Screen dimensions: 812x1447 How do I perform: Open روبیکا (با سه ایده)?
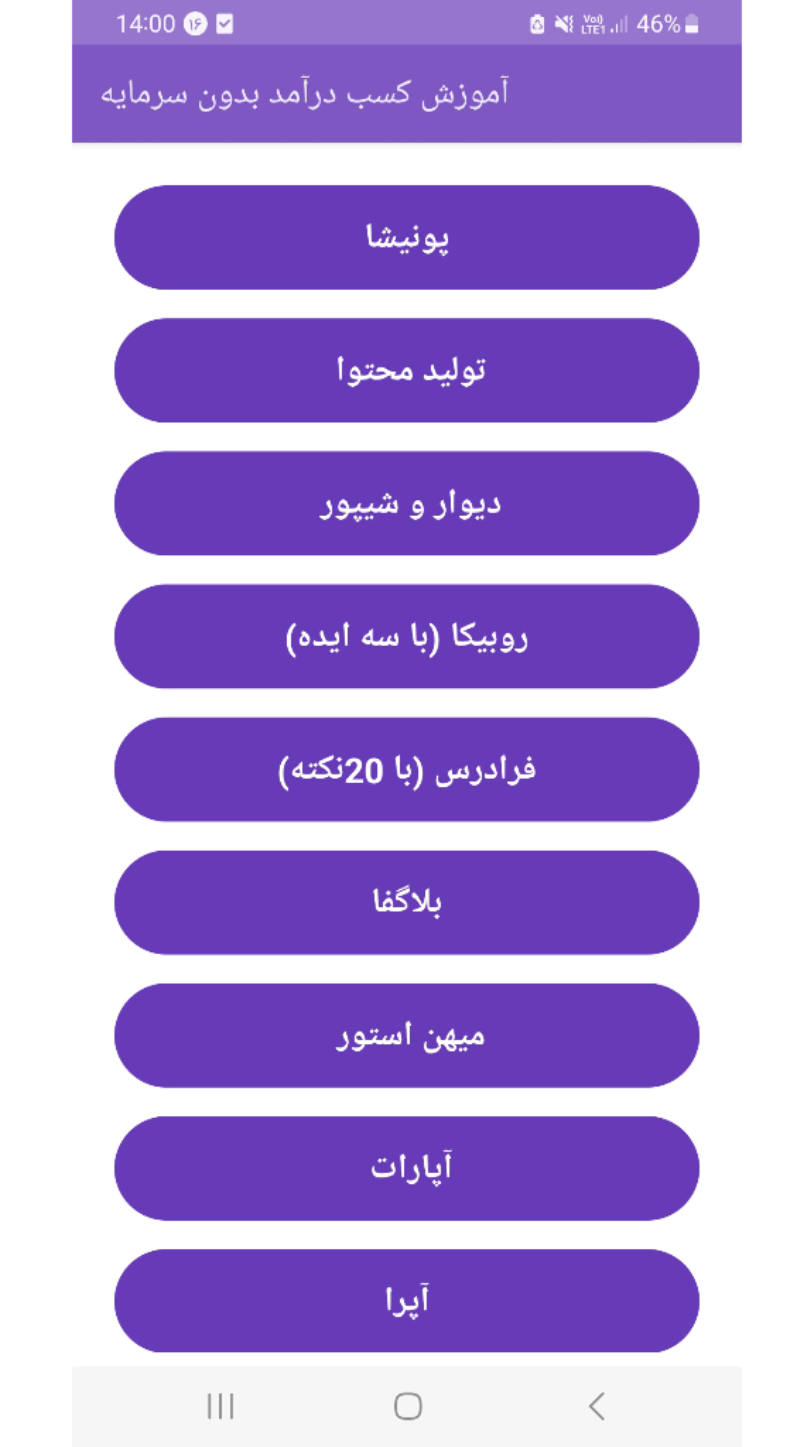coord(406,637)
